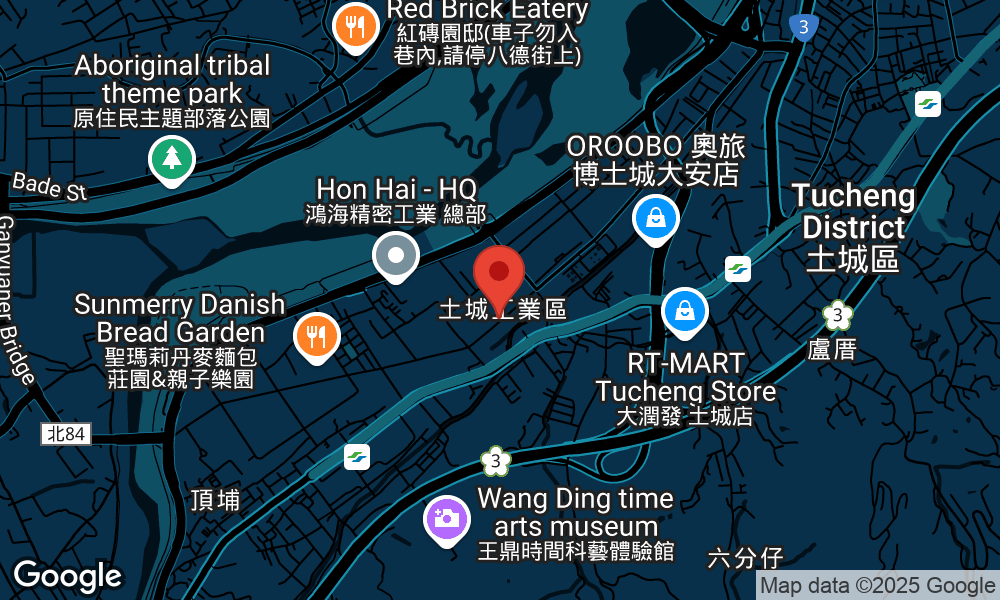
Task: Tap the Sunmerry Danish Bread Garden pin
Action: click(x=317, y=336)
